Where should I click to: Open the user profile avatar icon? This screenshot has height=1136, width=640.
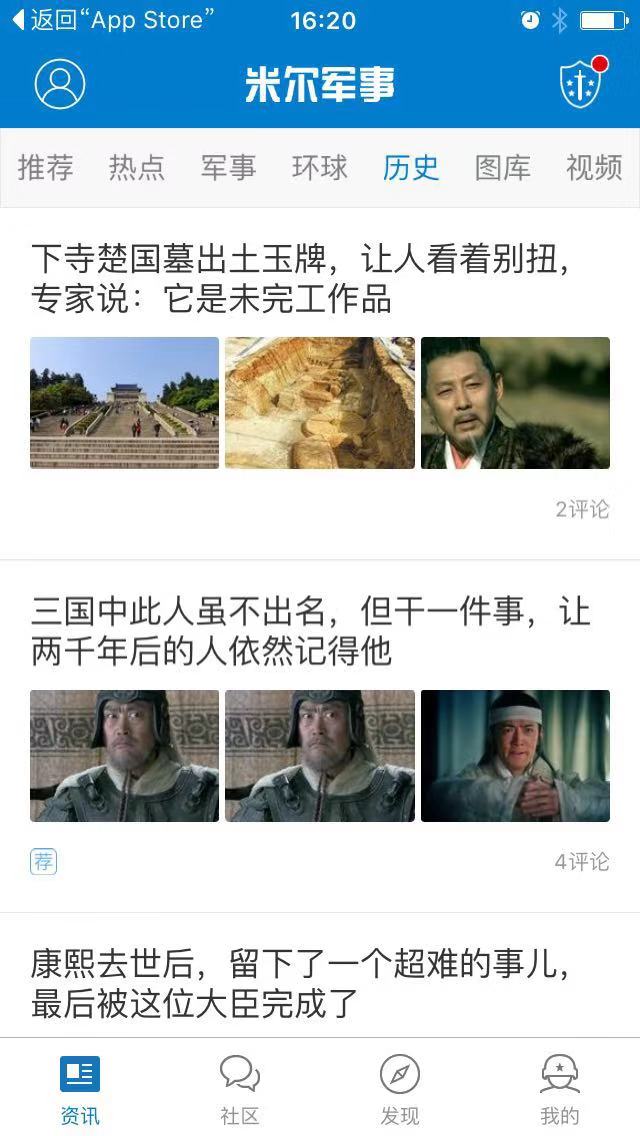pos(60,84)
